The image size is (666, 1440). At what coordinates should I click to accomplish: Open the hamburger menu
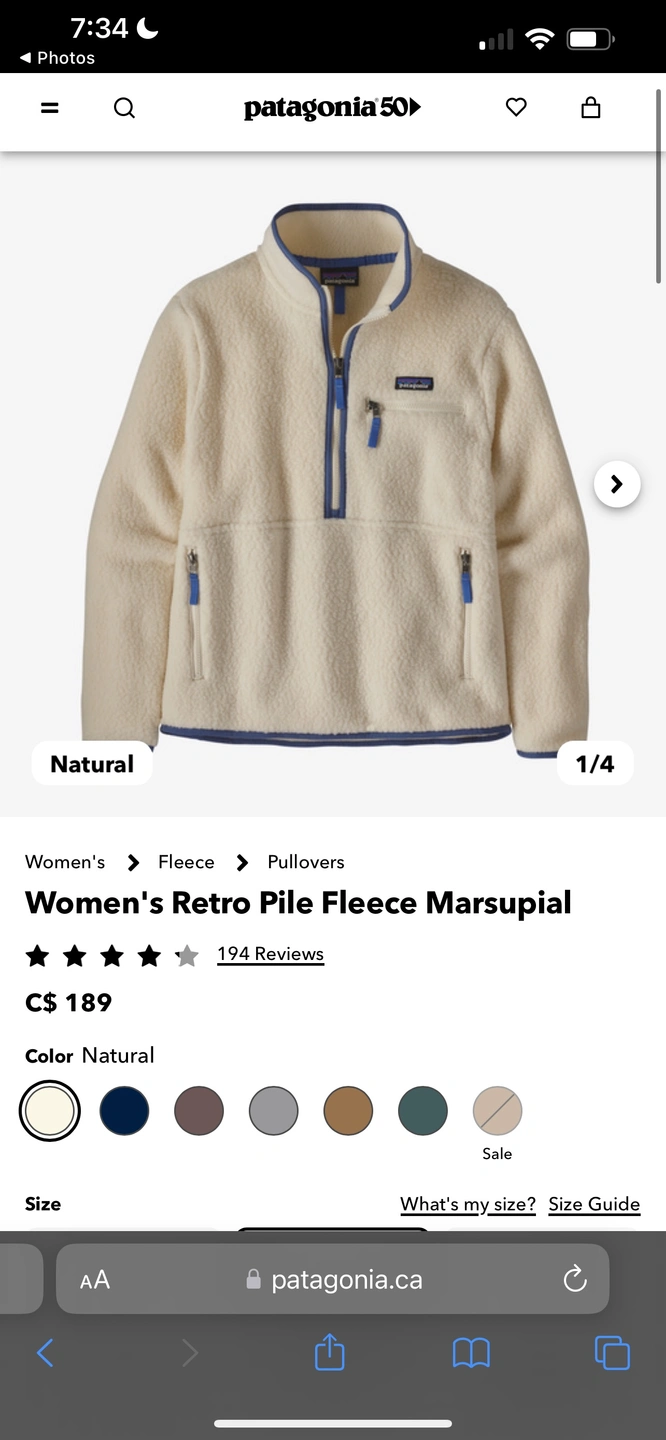pyautogui.click(x=49, y=108)
